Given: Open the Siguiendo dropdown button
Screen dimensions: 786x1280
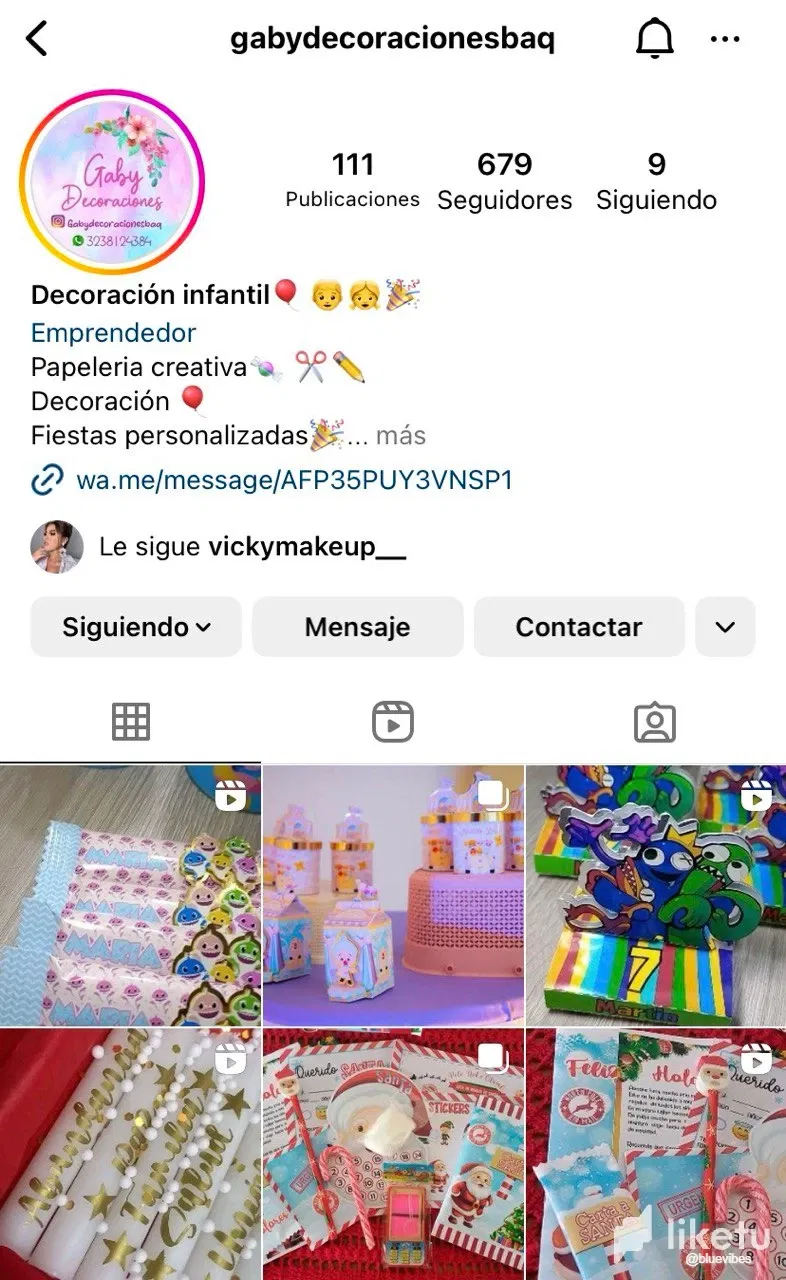Looking at the screenshot, I should click(136, 627).
